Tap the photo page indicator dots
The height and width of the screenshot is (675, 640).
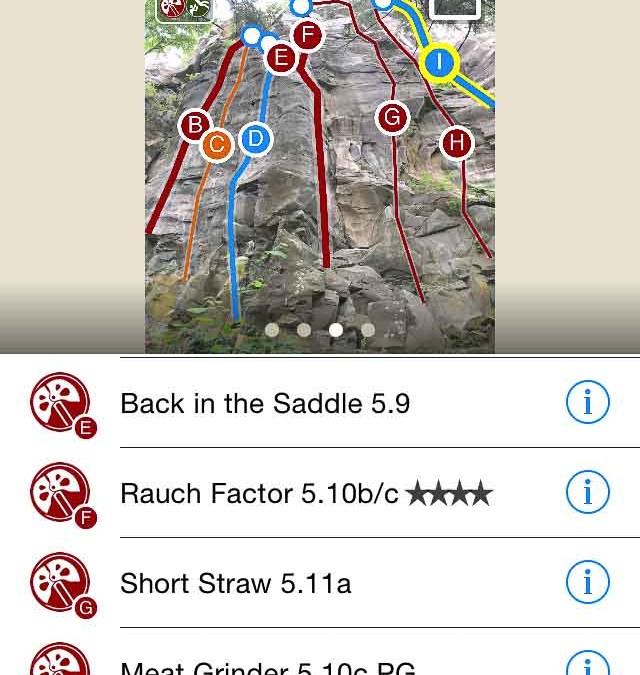point(320,330)
